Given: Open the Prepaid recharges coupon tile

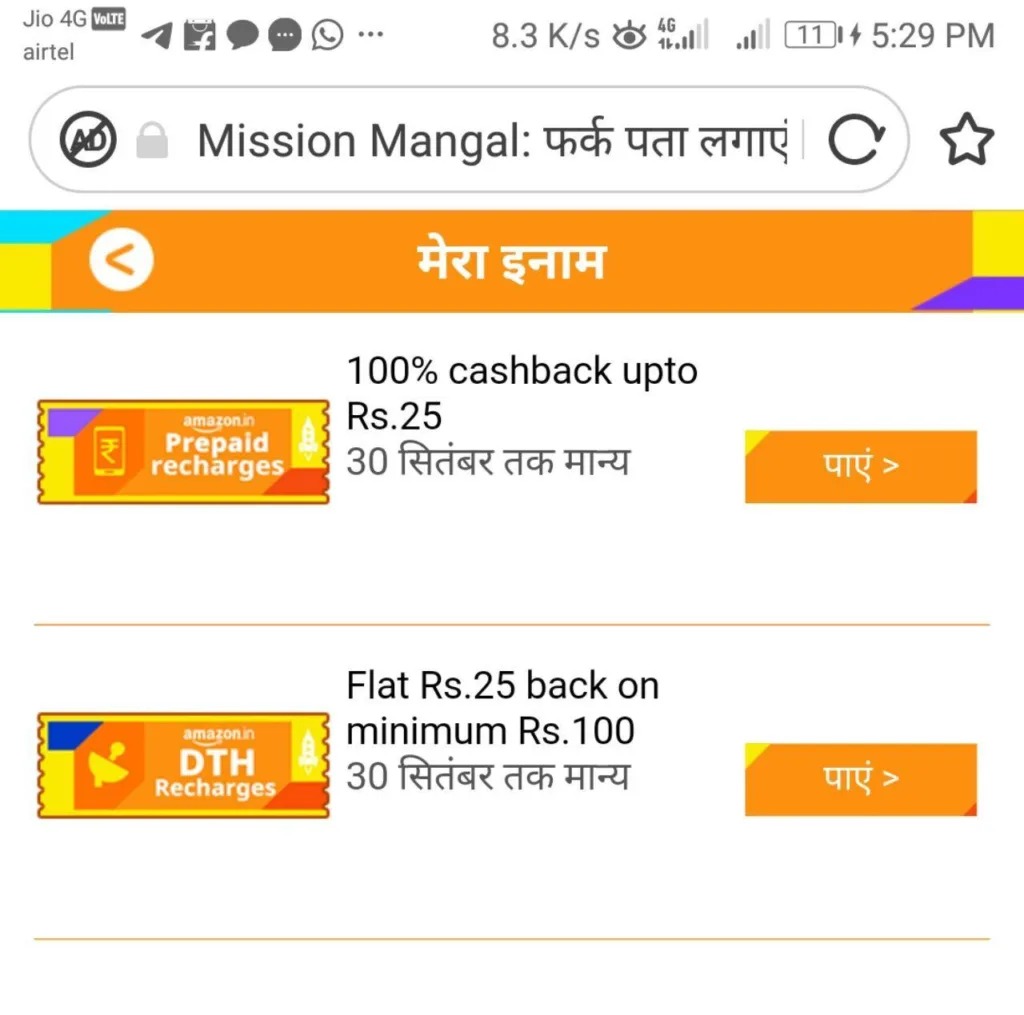Looking at the screenshot, I should coord(183,452).
